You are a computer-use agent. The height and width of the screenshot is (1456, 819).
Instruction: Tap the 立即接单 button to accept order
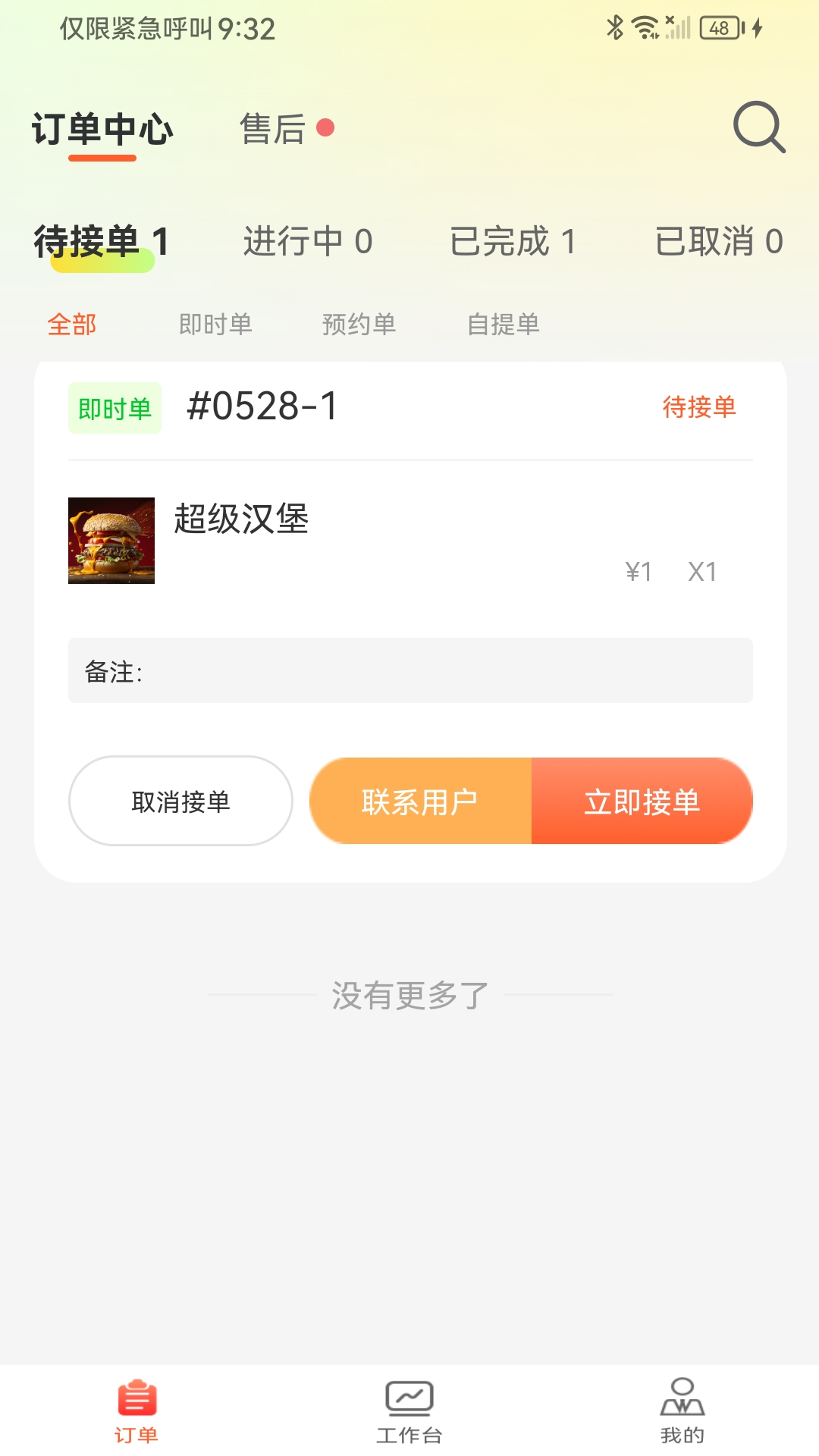pyautogui.click(x=642, y=800)
